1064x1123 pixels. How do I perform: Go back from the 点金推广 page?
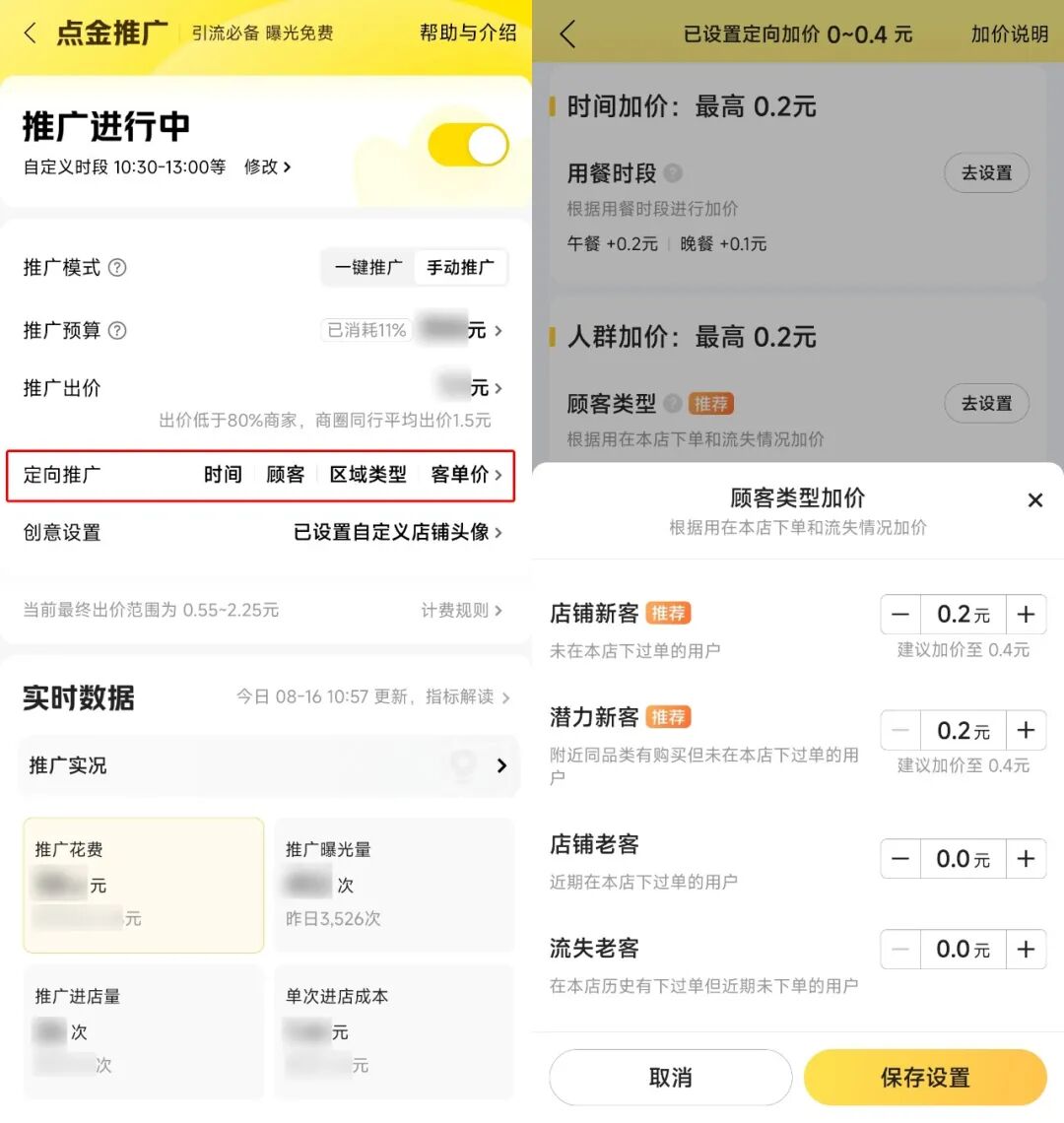tap(31, 33)
